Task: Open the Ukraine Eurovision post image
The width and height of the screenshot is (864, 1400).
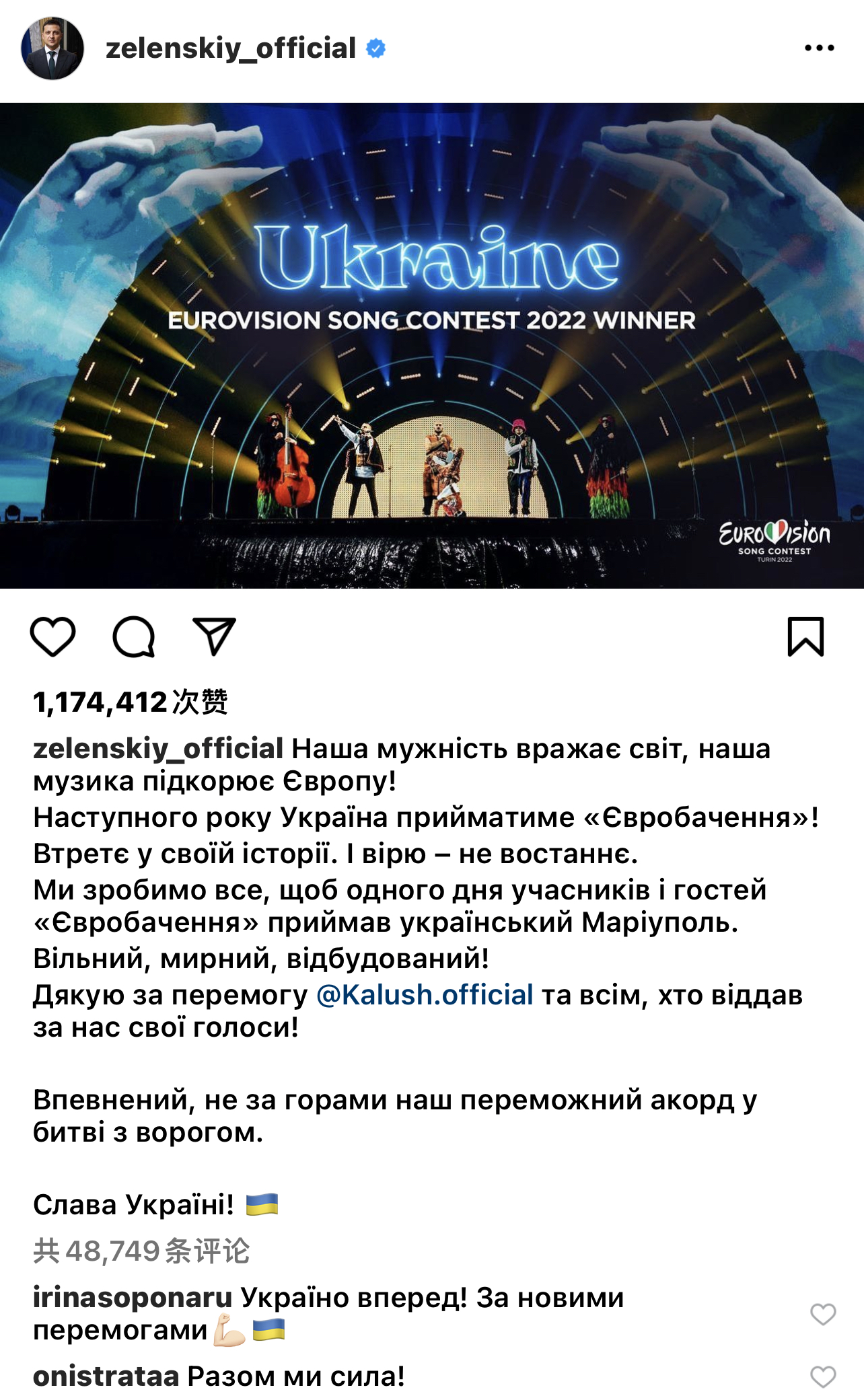Action: point(432,345)
